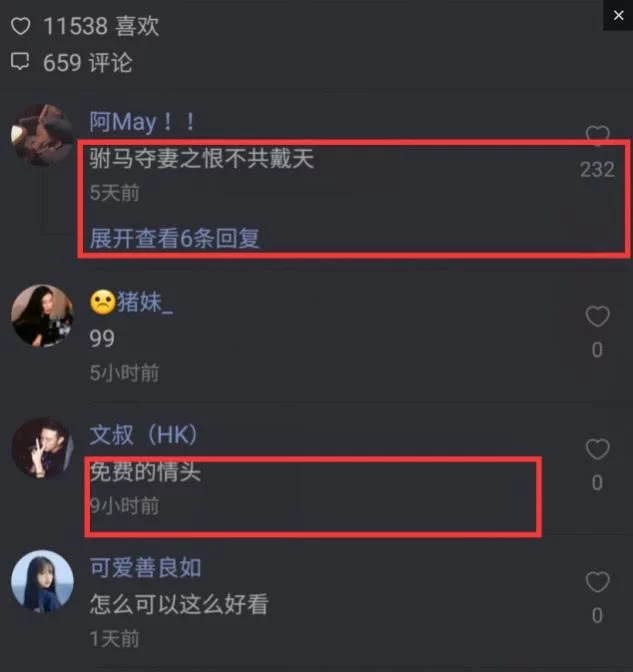Like the comment by 阿May！！
The image size is (633, 672).
[x=597, y=136]
